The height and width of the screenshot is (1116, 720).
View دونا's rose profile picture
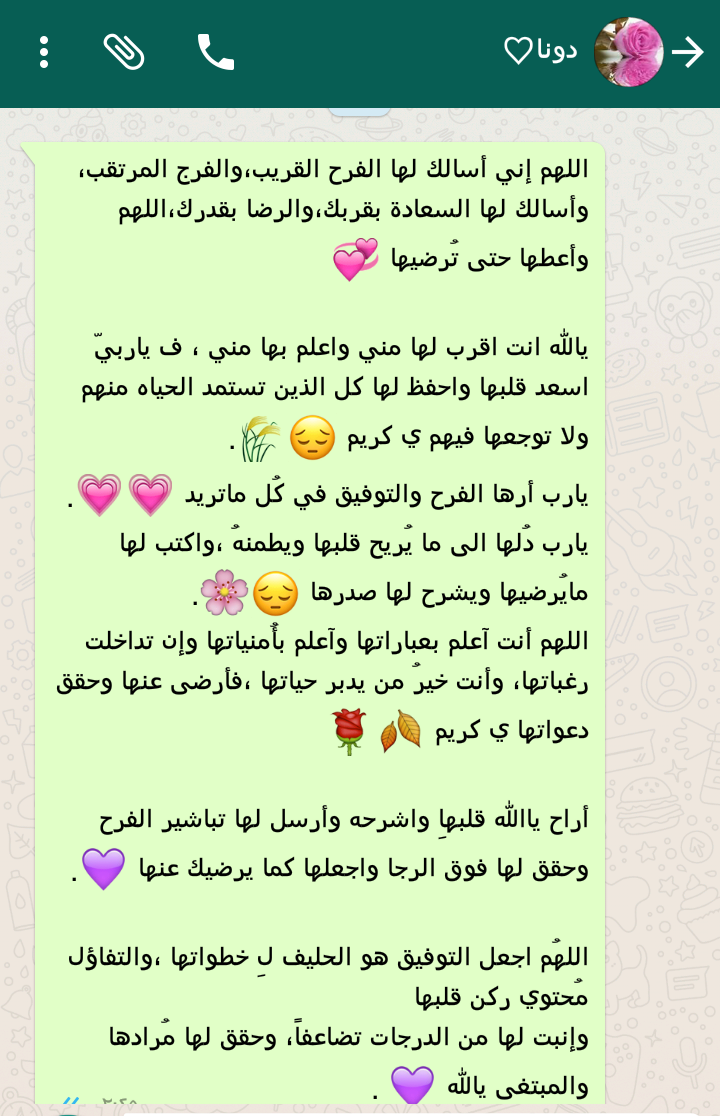point(628,52)
